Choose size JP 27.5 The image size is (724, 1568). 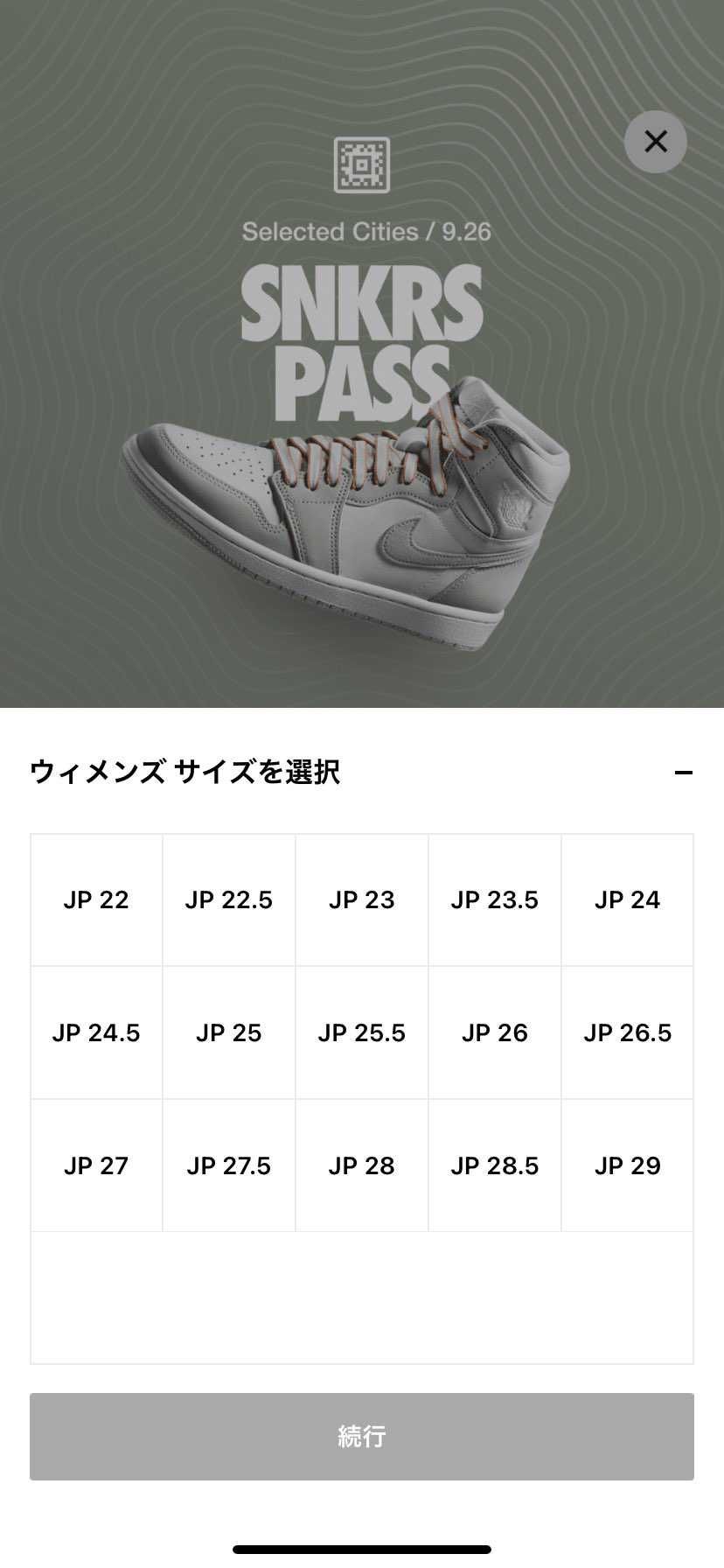(229, 1165)
